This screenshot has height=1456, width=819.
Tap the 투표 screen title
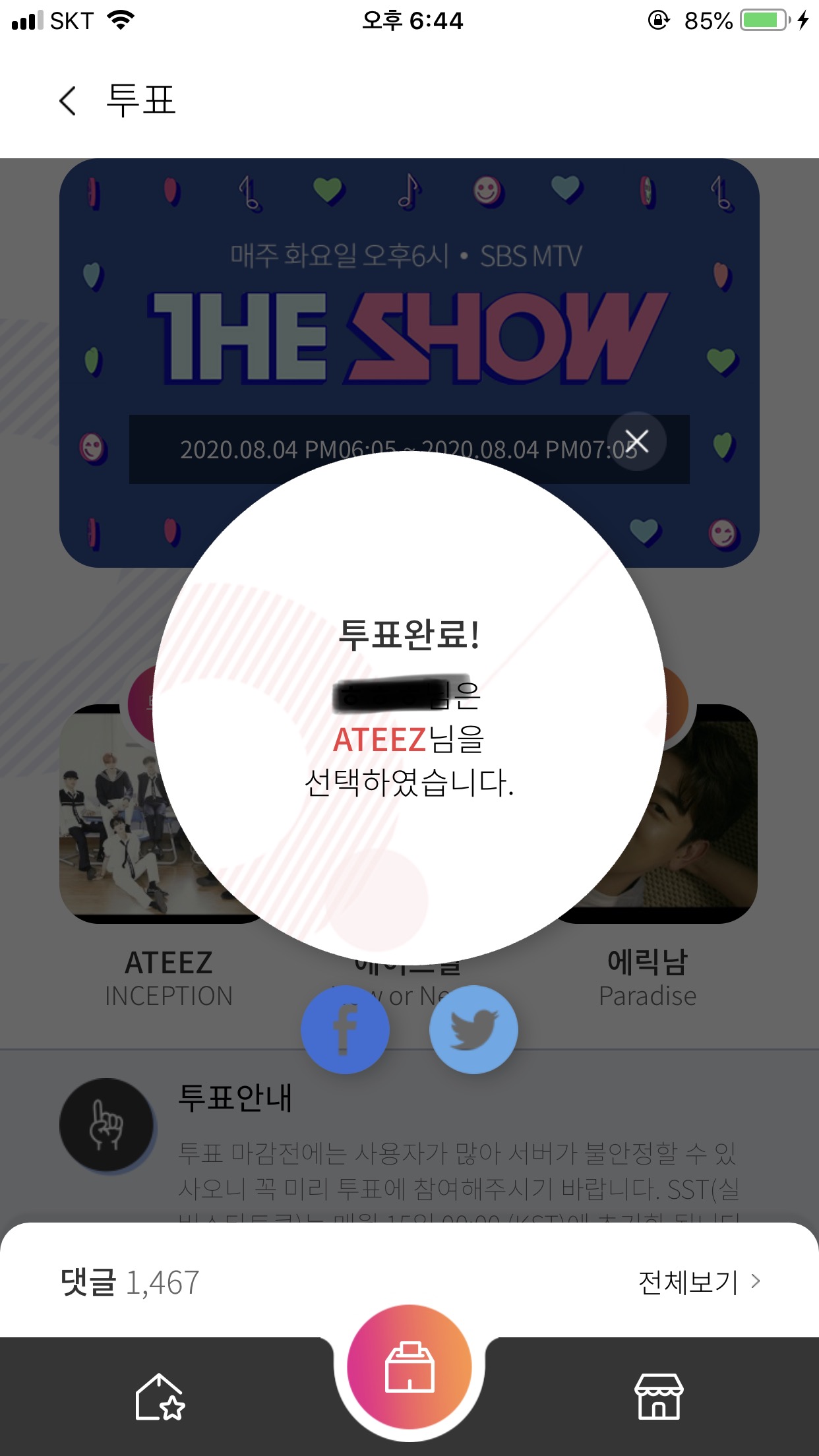click(141, 100)
